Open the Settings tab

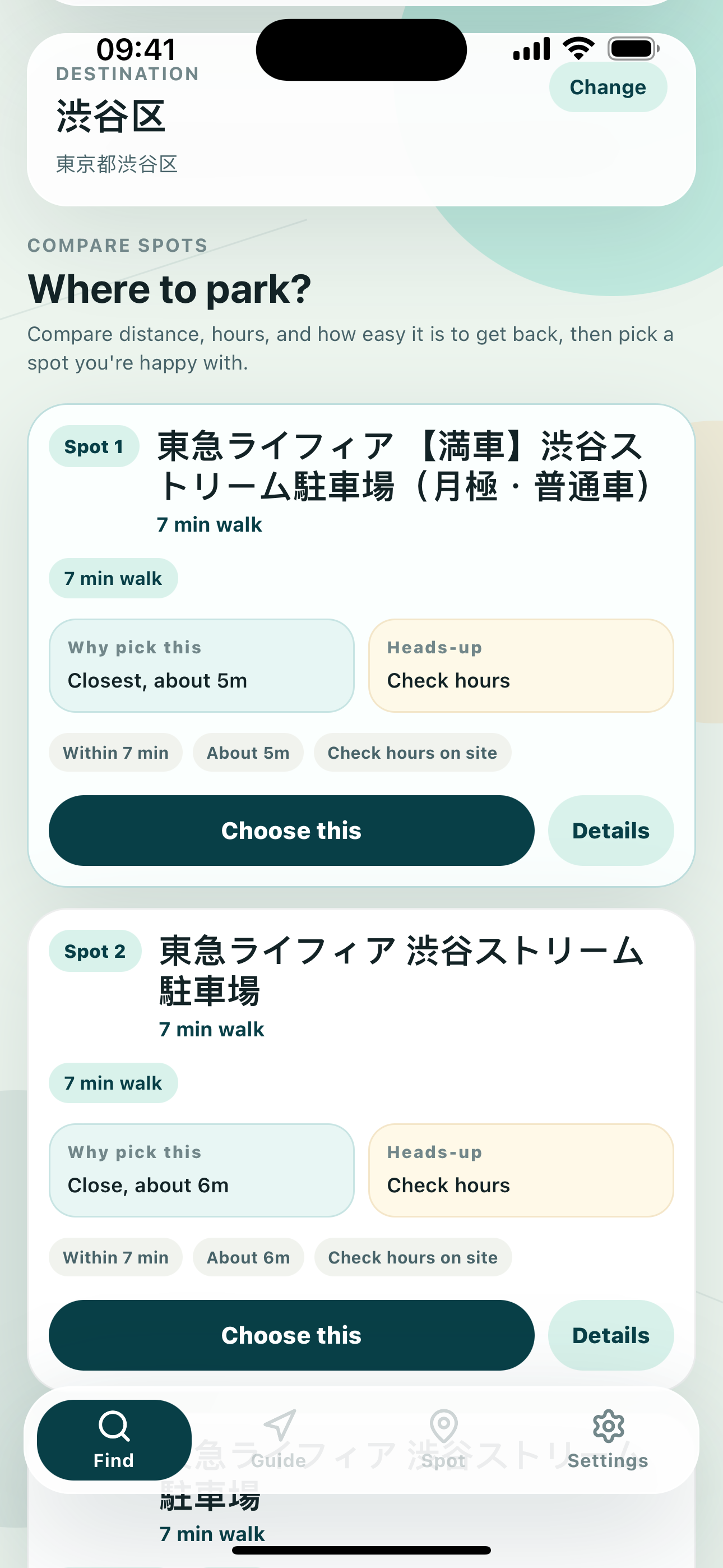click(x=608, y=1440)
